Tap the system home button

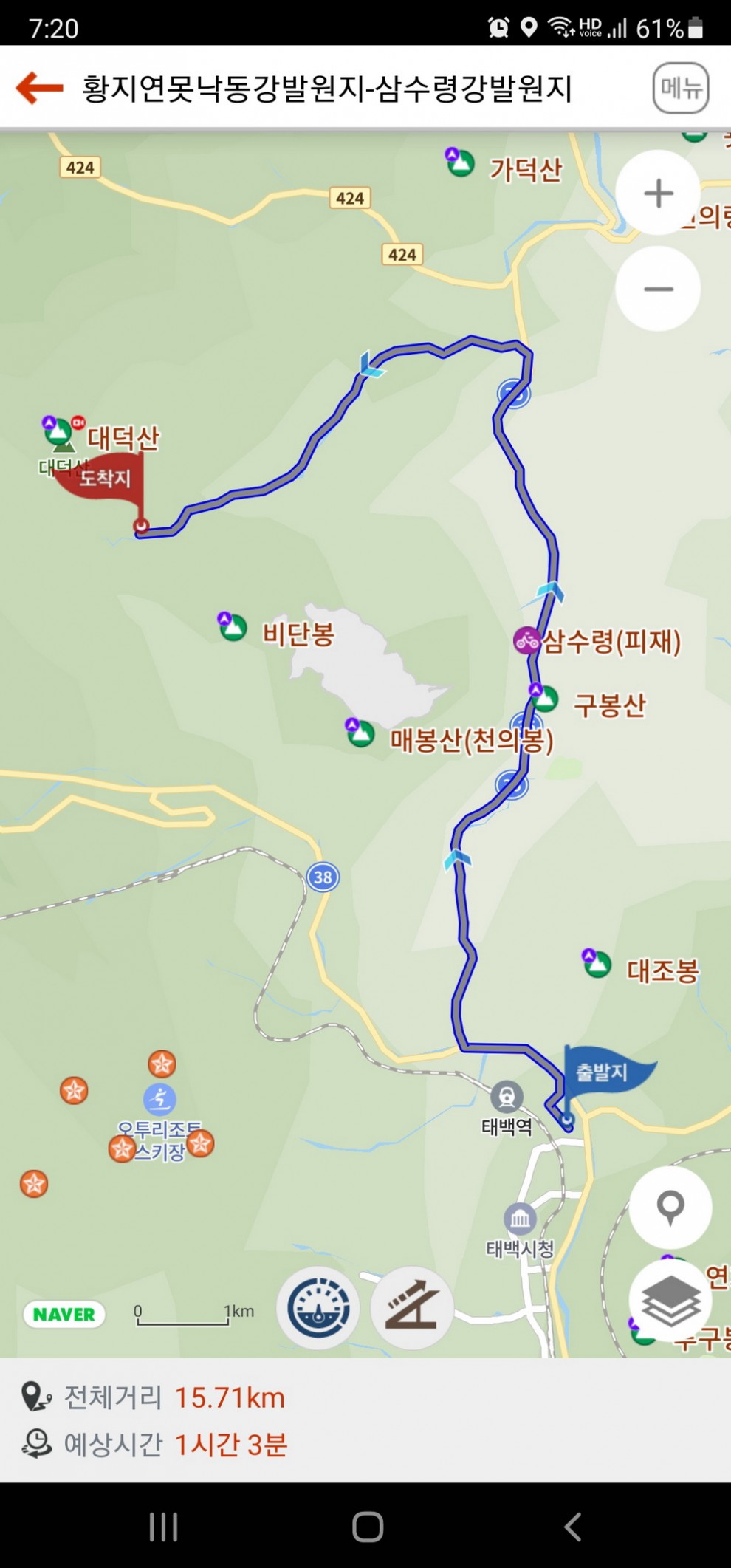point(367,1527)
